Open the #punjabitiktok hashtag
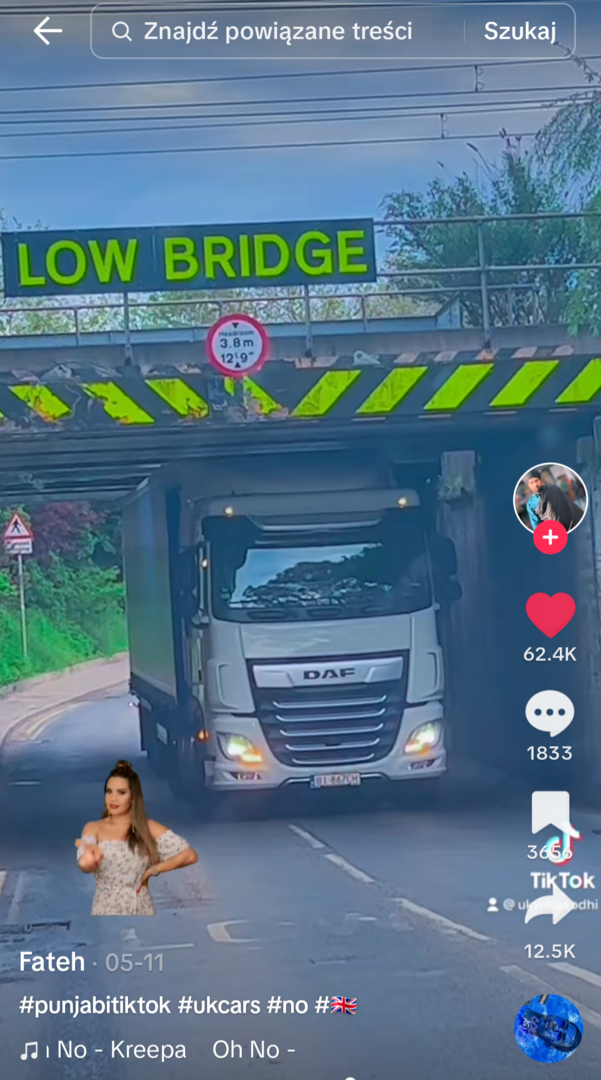601x1080 pixels. point(94,1005)
